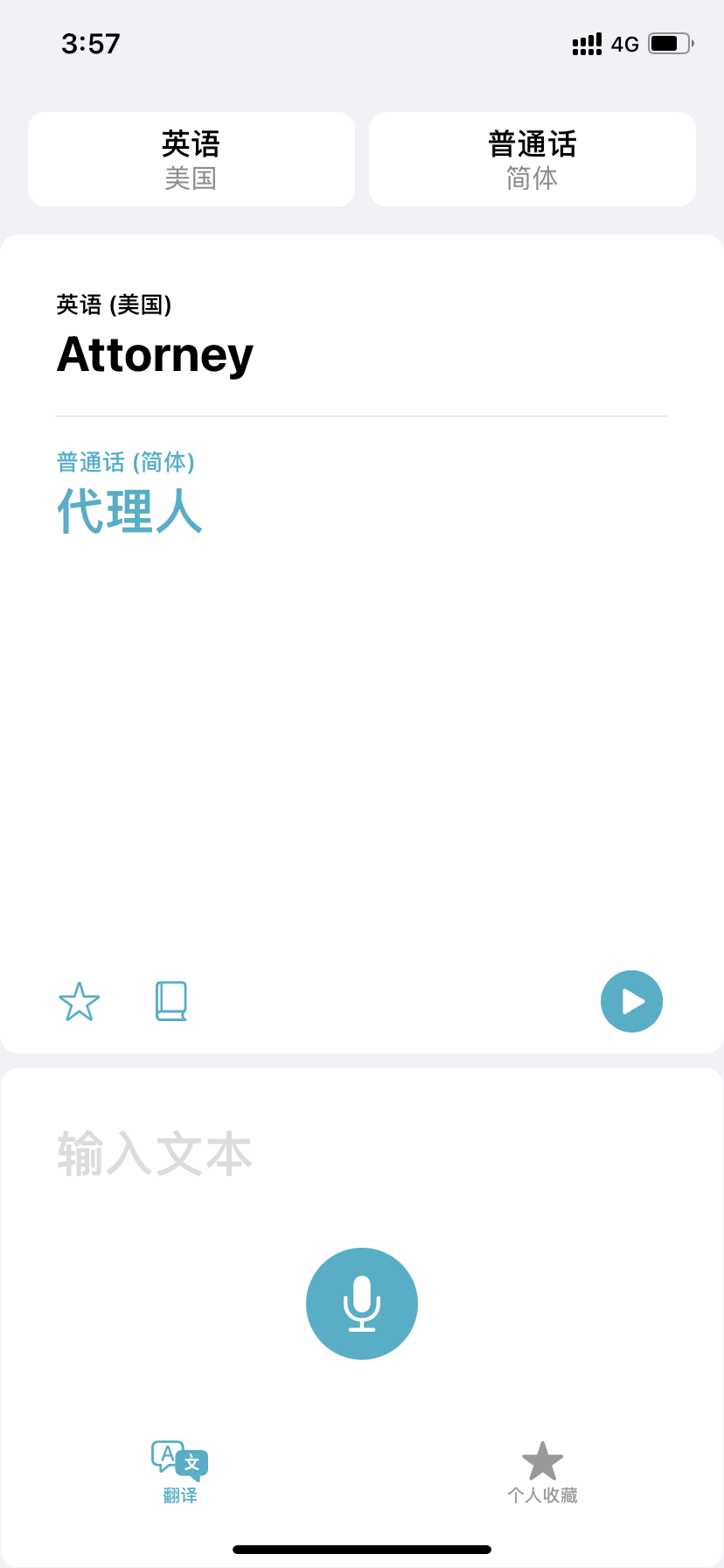Select the 普通话 简体 target language button

coord(533,159)
